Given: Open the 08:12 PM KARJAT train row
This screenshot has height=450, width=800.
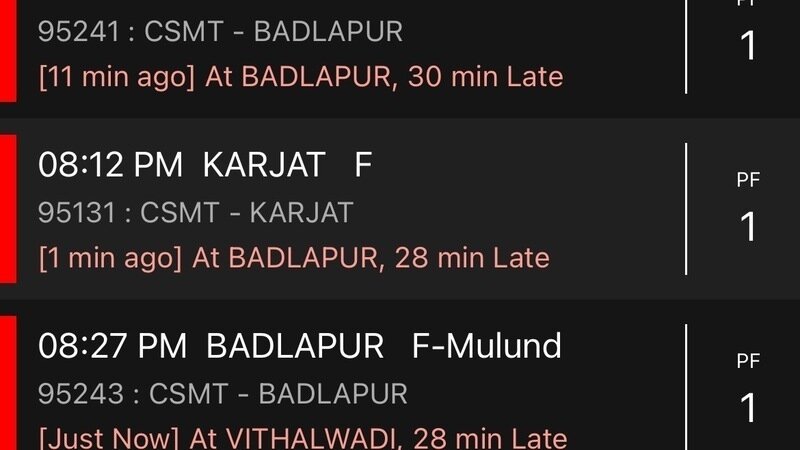Looking at the screenshot, I should 300,211.
